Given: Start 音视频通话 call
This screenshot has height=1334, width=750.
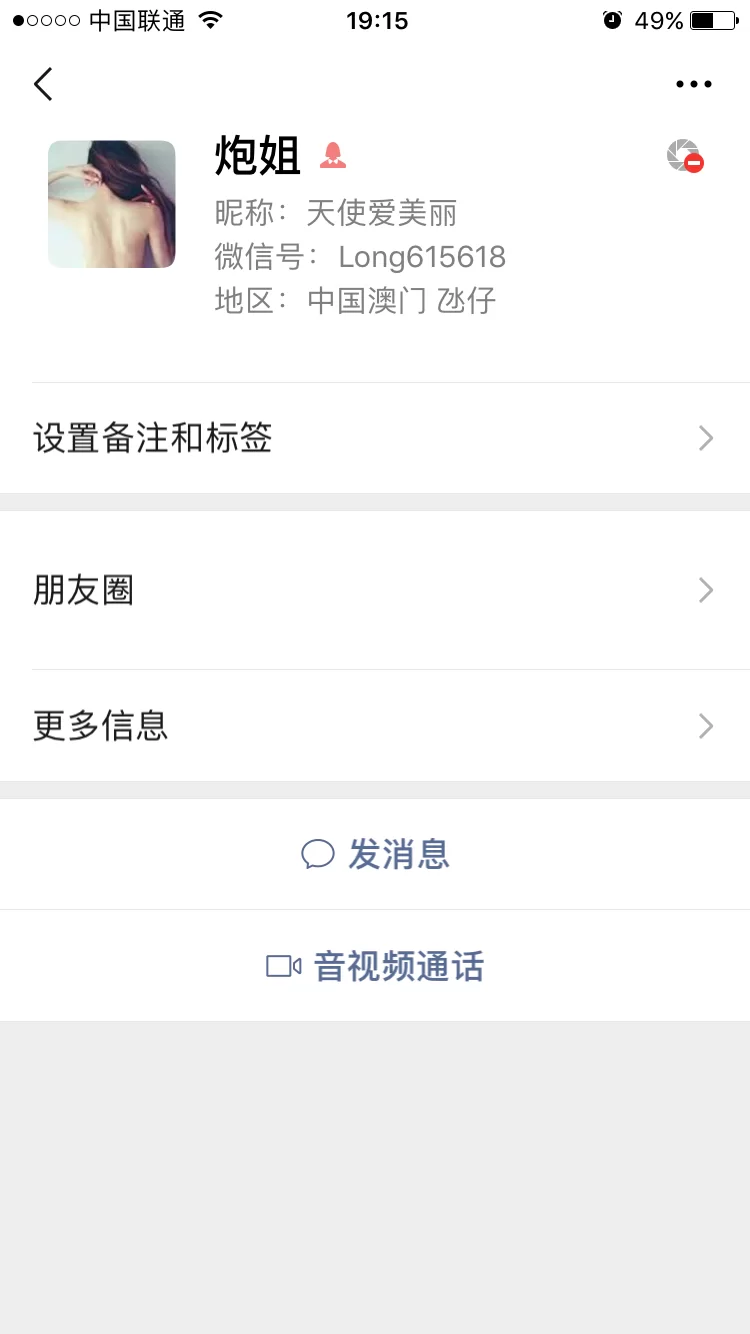Looking at the screenshot, I should click(x=375, y=966).
